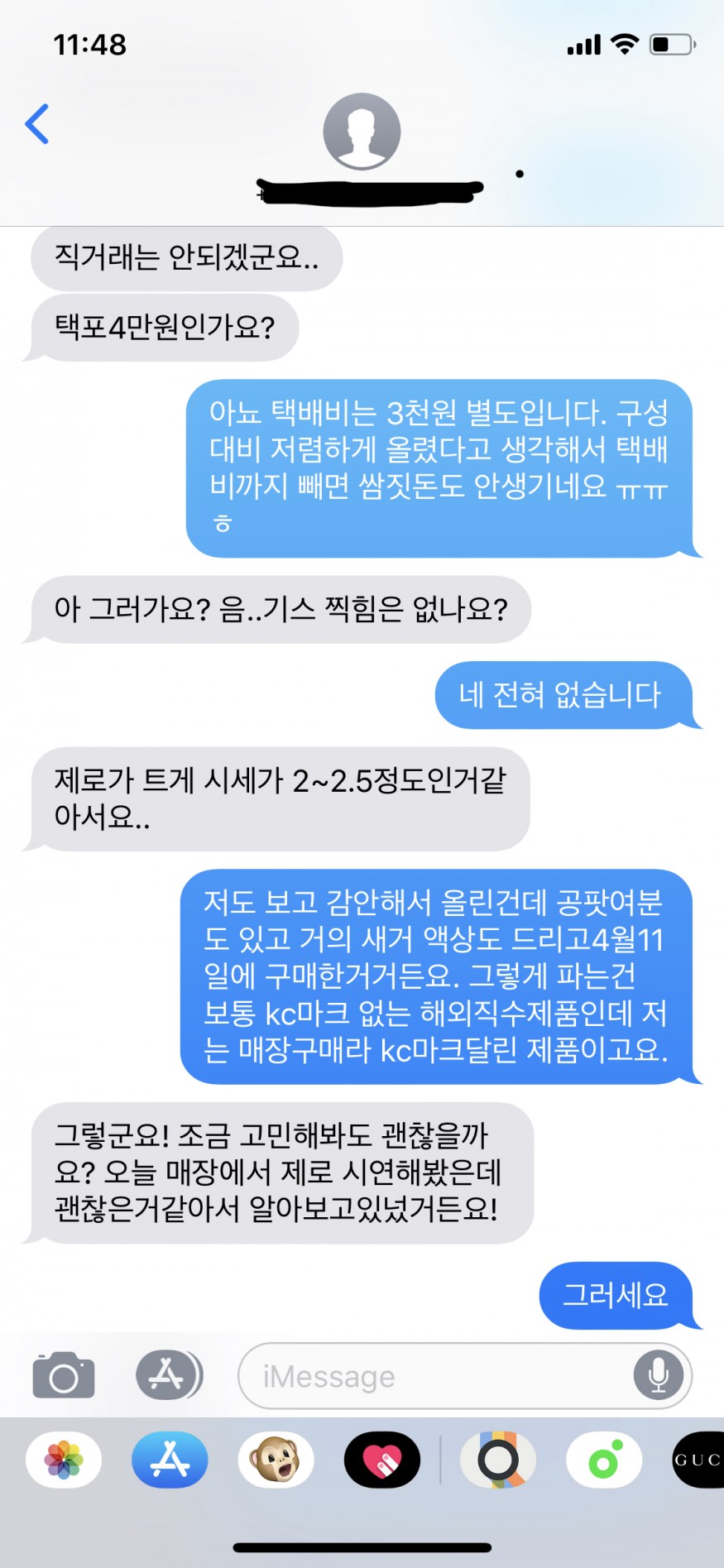Record an audio message with the microphone
The image size is (724, 1568).
tap(658, 1375)
